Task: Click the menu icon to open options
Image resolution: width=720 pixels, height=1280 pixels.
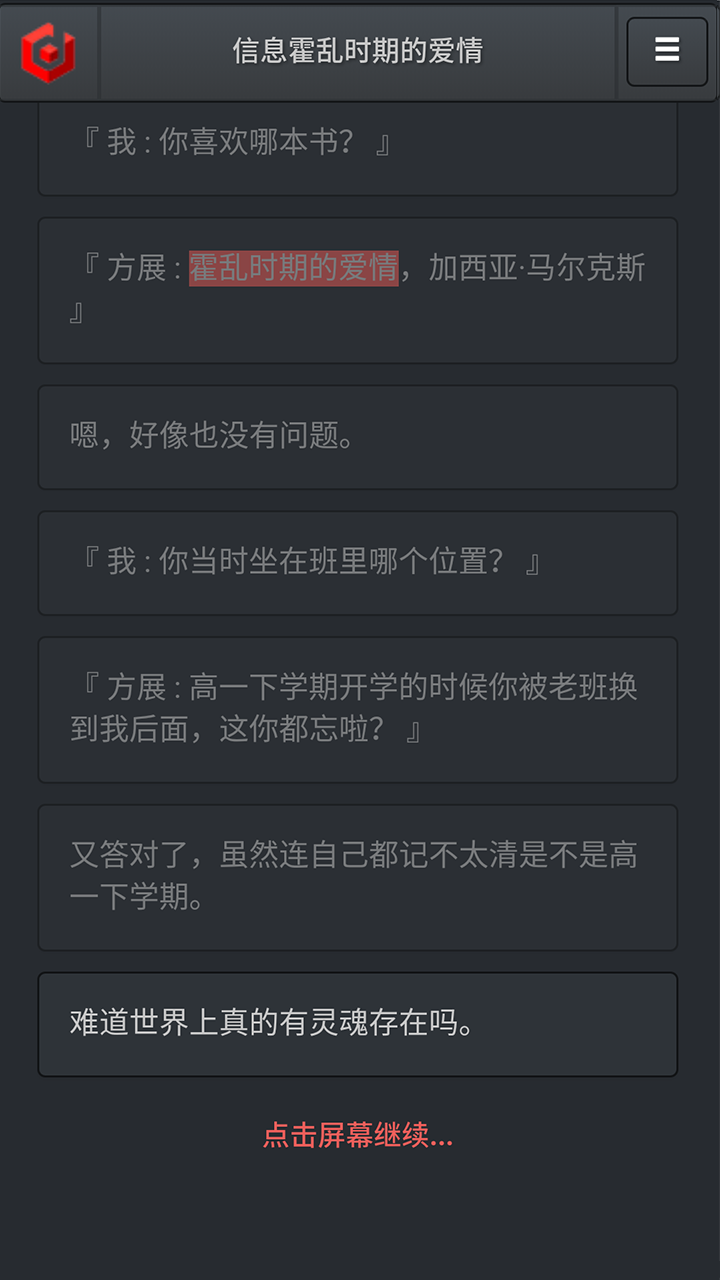Action: (x=666, y=48)
